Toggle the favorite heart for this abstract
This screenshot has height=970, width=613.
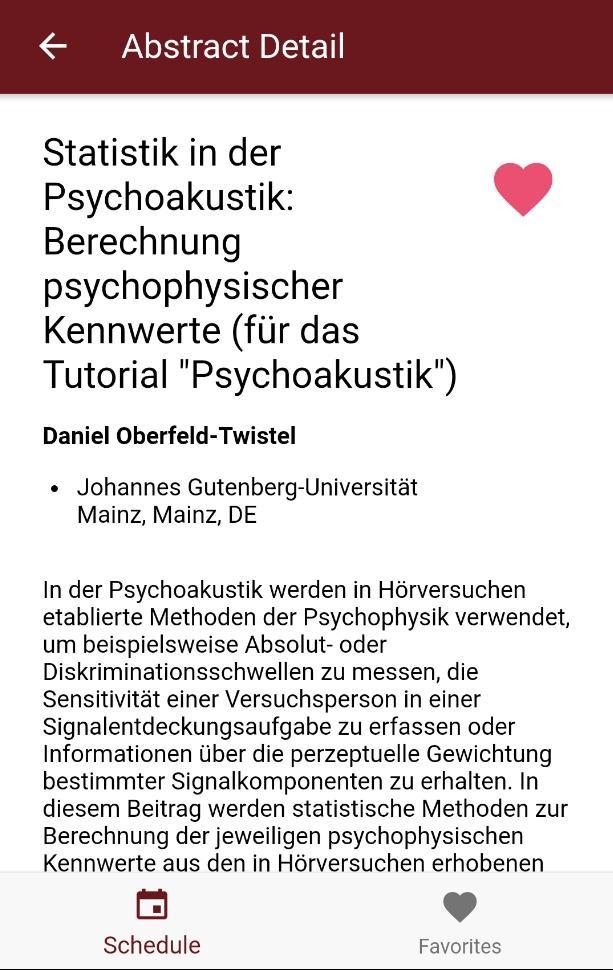522,189
